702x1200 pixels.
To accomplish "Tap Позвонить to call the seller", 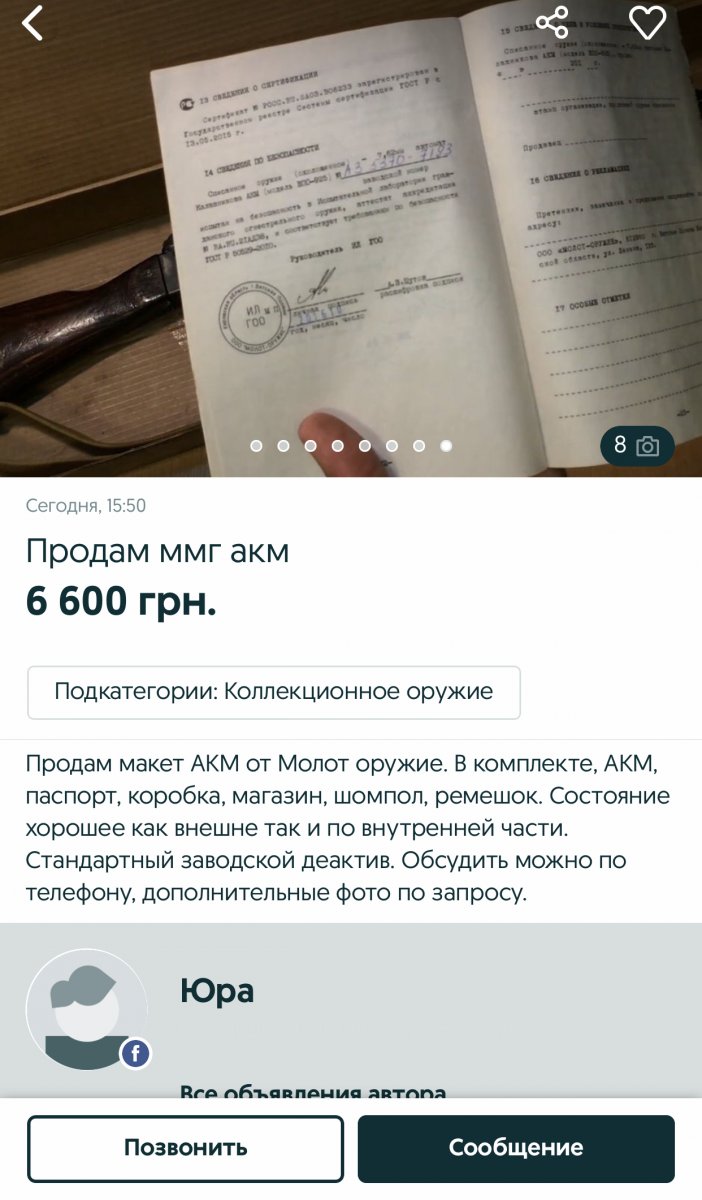I will [185, 1148].
